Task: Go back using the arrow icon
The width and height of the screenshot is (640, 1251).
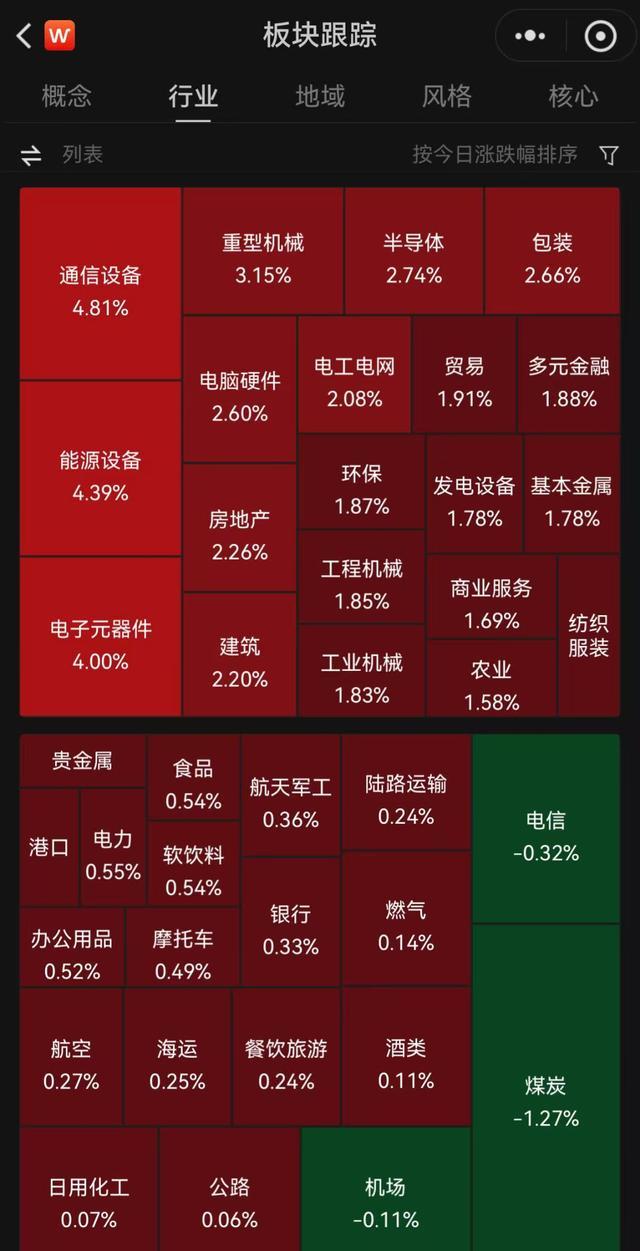Action: point(24,37)
